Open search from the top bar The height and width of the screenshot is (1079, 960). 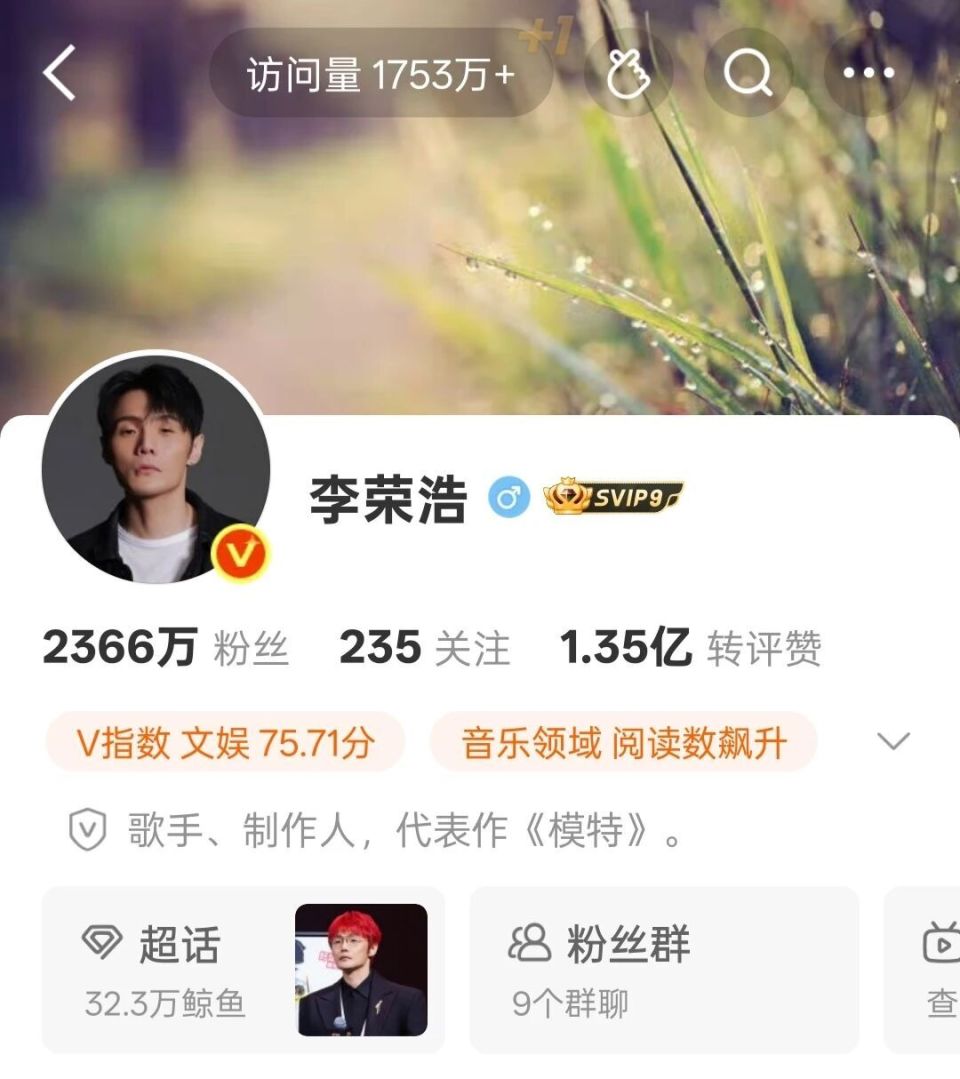(x=748, y=72)
